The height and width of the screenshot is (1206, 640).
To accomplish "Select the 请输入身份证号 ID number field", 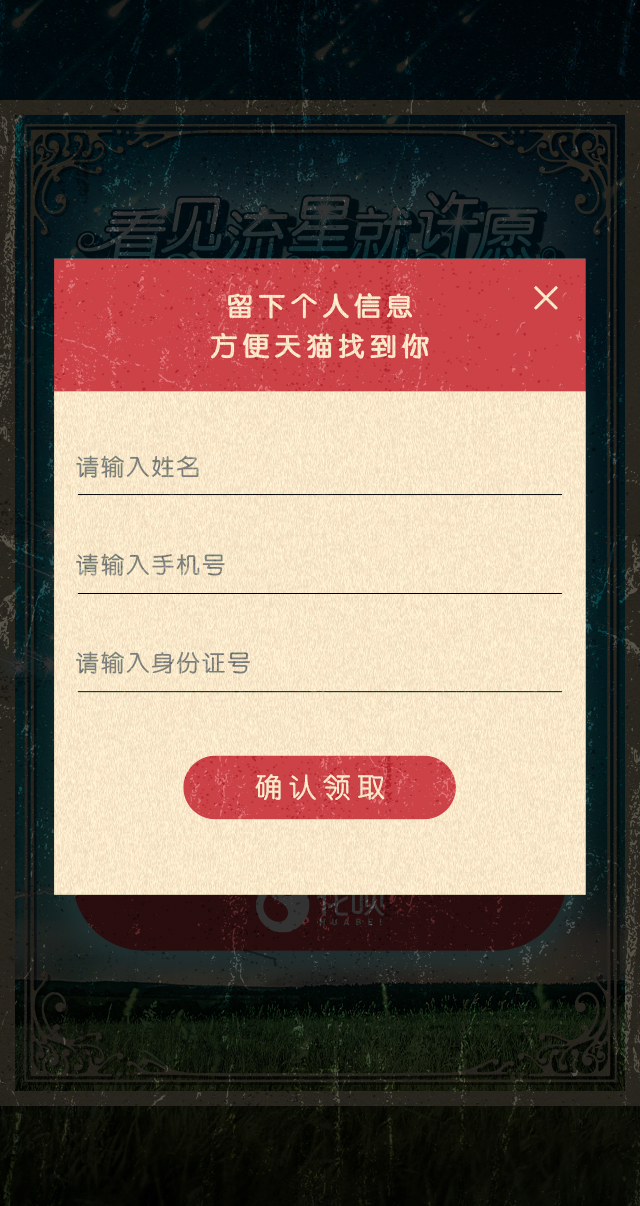I will [319, 664].
